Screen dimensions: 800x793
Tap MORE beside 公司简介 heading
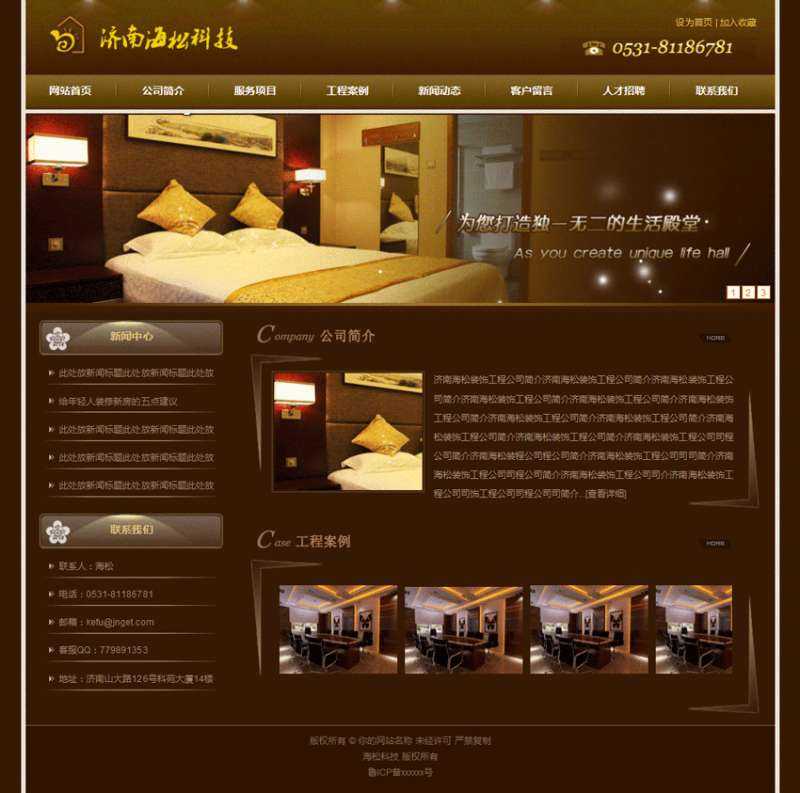[715, 338]
